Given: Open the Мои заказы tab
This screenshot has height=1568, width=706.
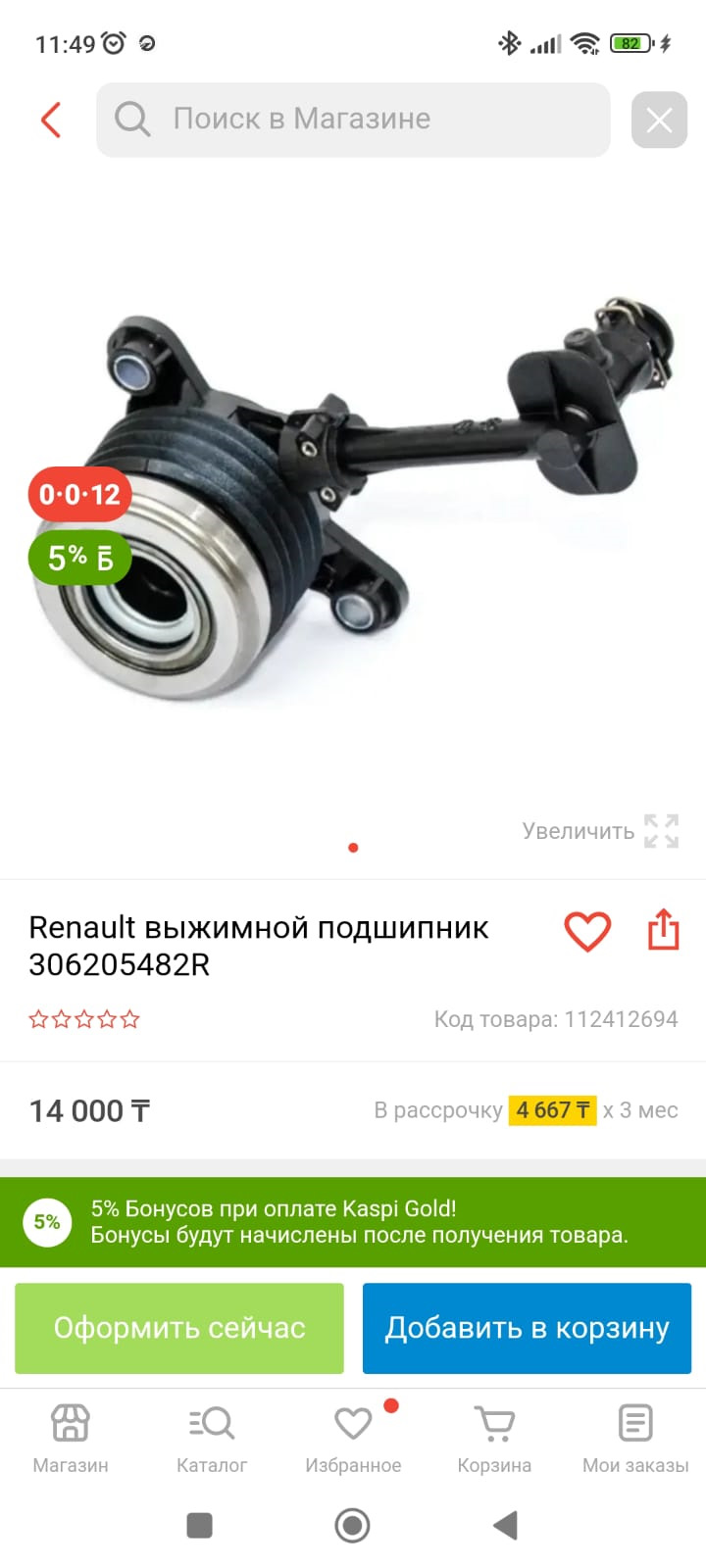Looking at the screenshot, I should [635, 1438].
